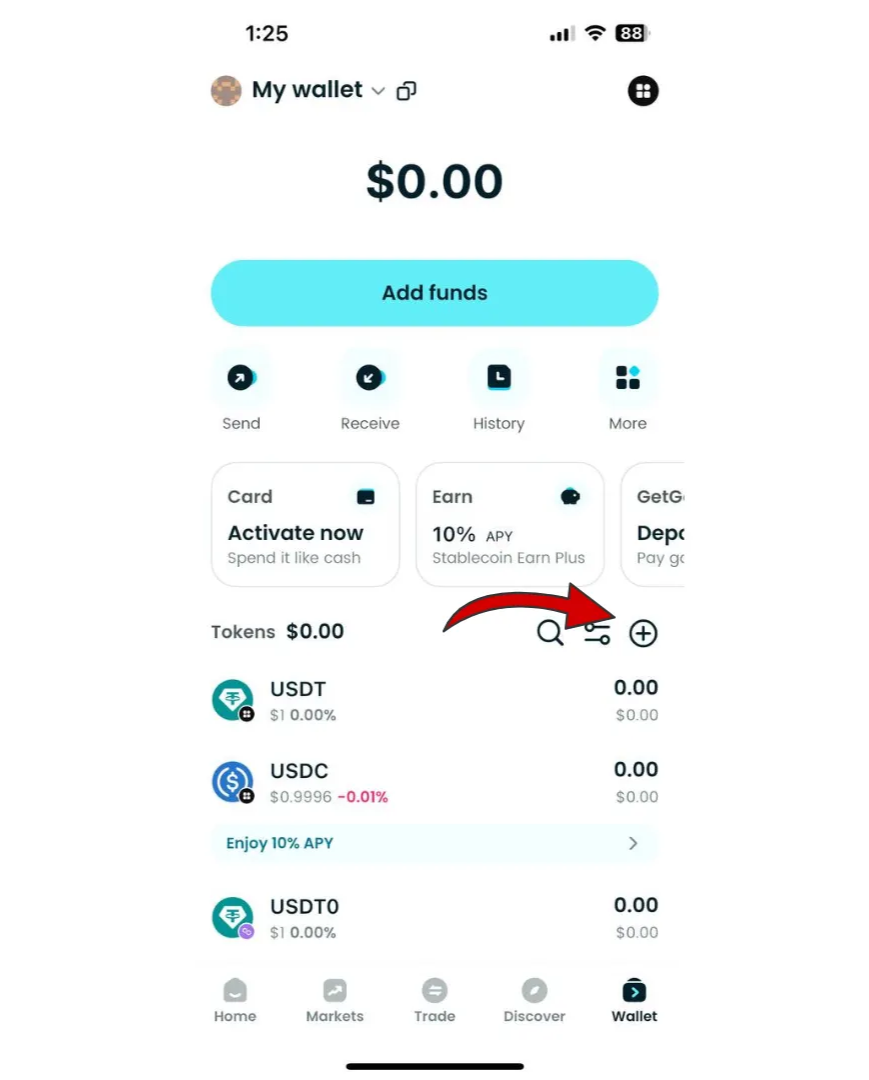Tap the USDT token logo
Image resolution: width=869 pixels, height=1080 pixels.
click(x=231, y=699)
